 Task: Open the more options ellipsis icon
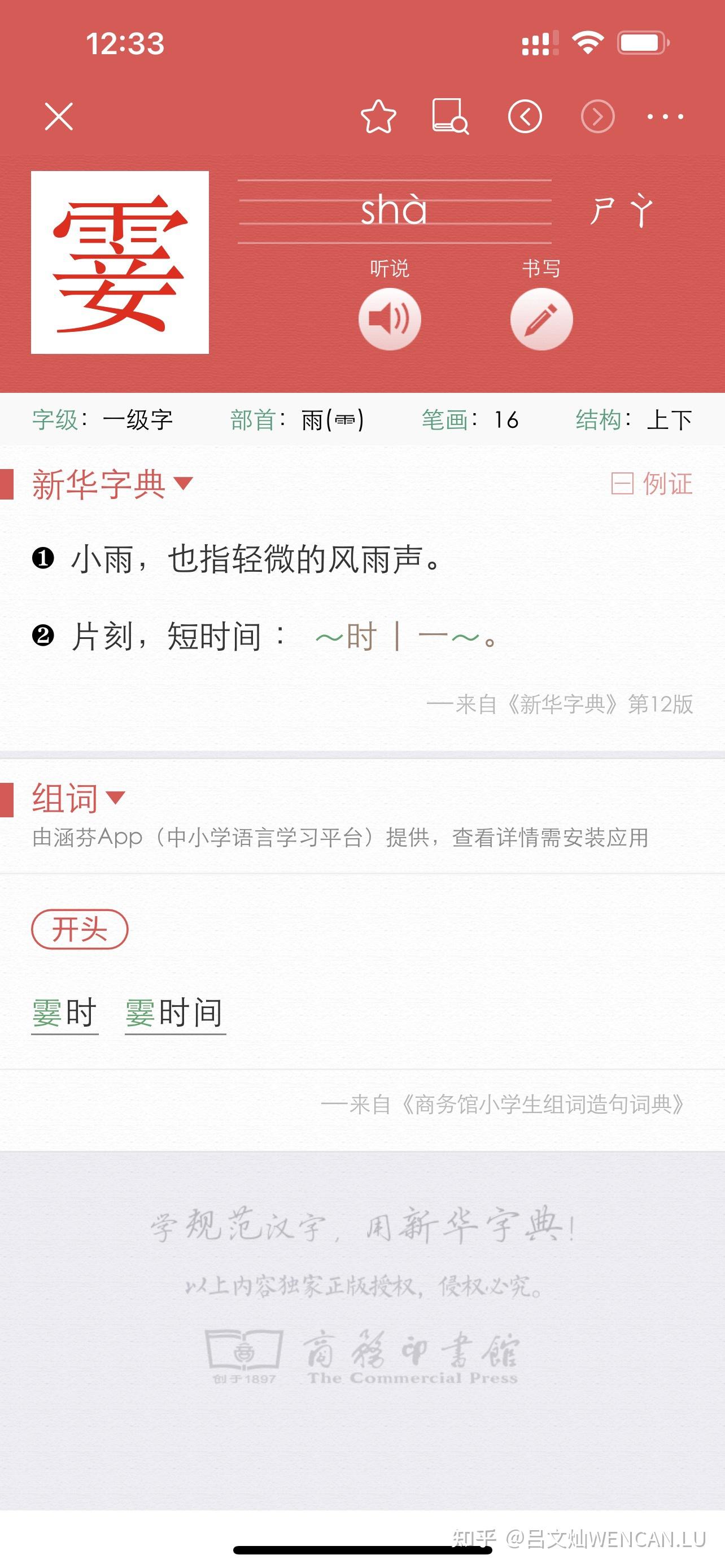click(x=665, y=117)
